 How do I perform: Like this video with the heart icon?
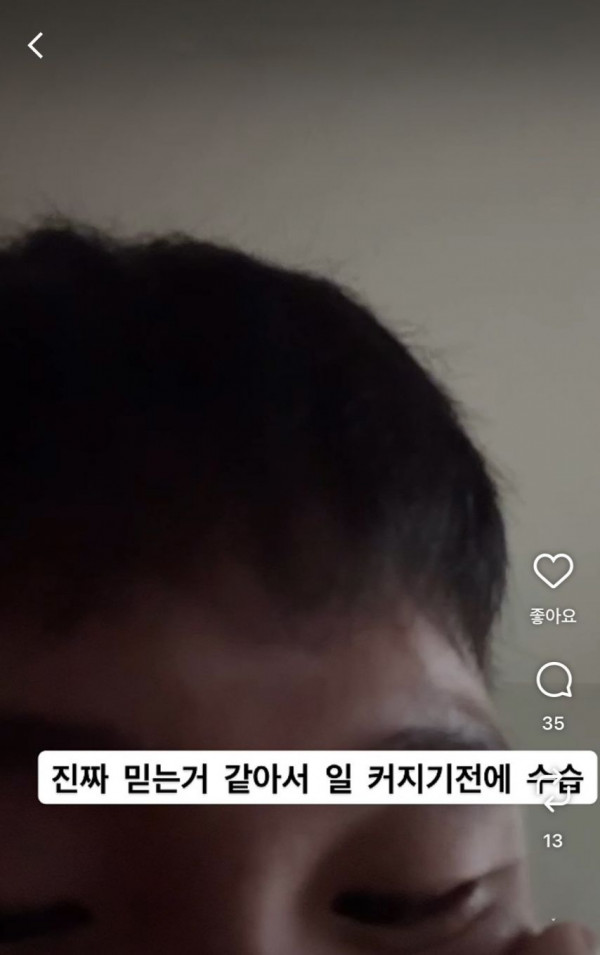553,571
